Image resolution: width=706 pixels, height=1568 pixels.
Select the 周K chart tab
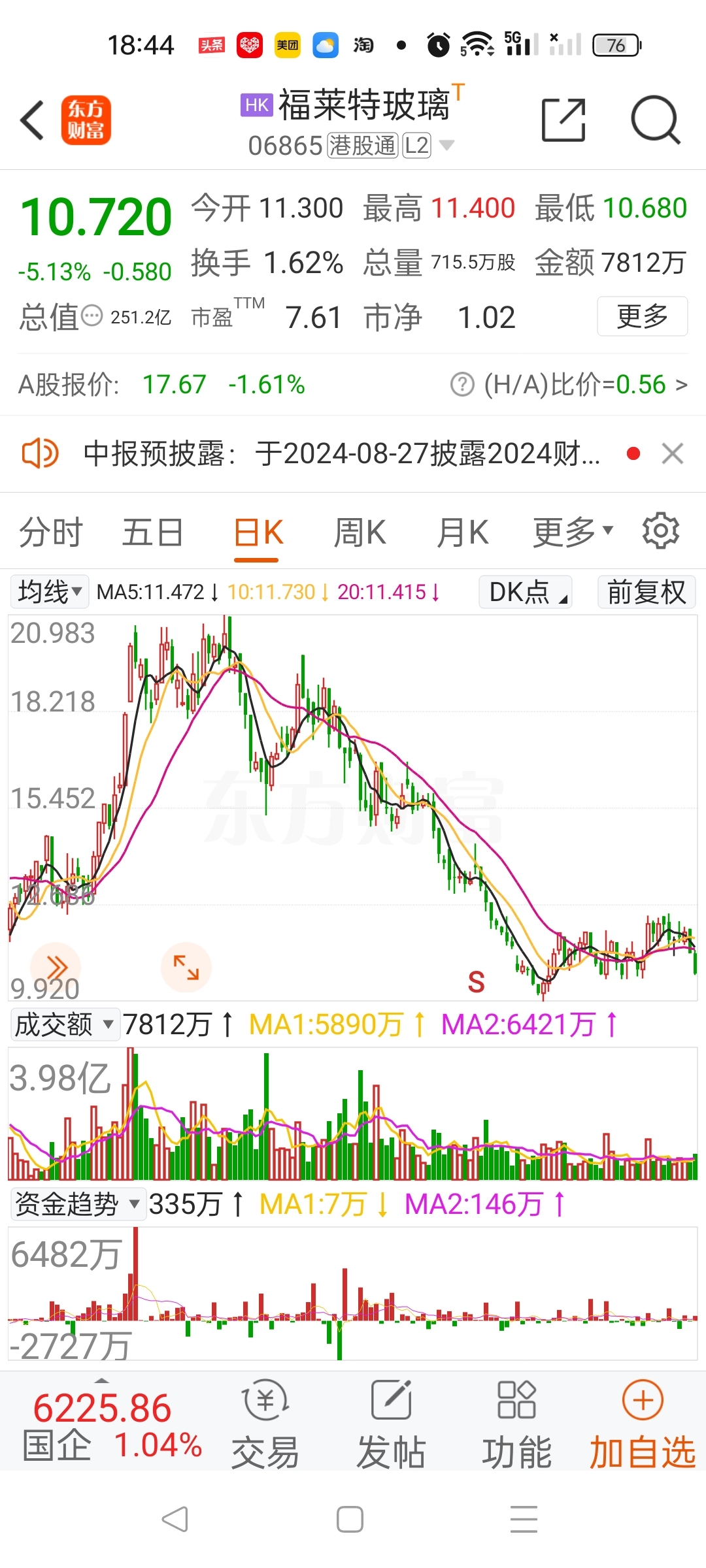360,532
